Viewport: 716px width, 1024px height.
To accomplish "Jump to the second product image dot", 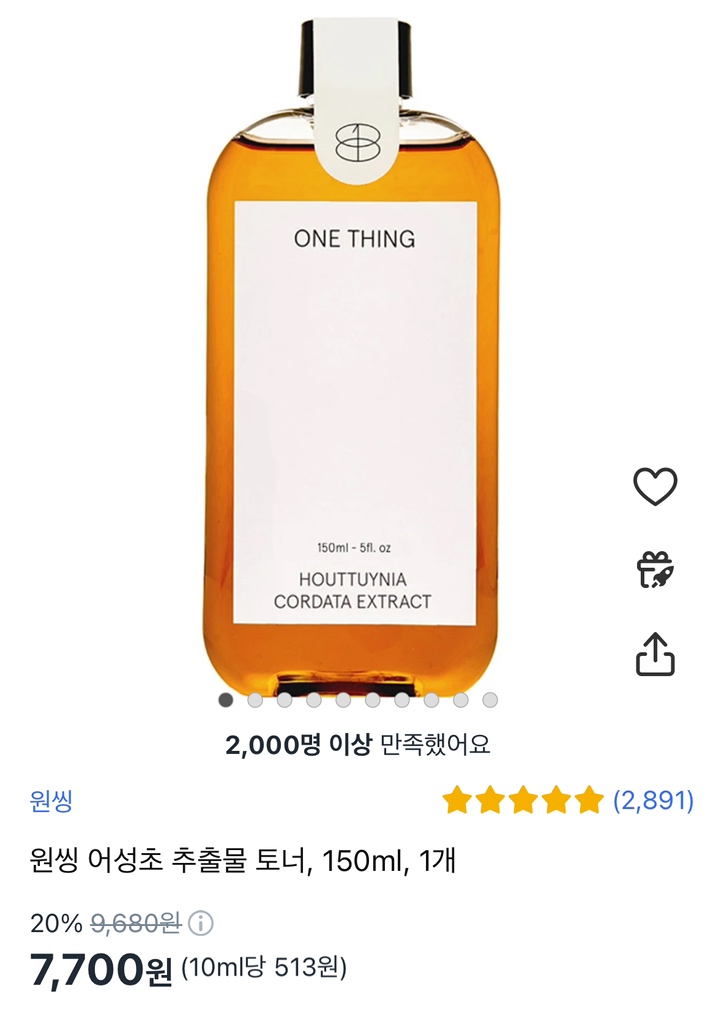I will tap(255, 700).
